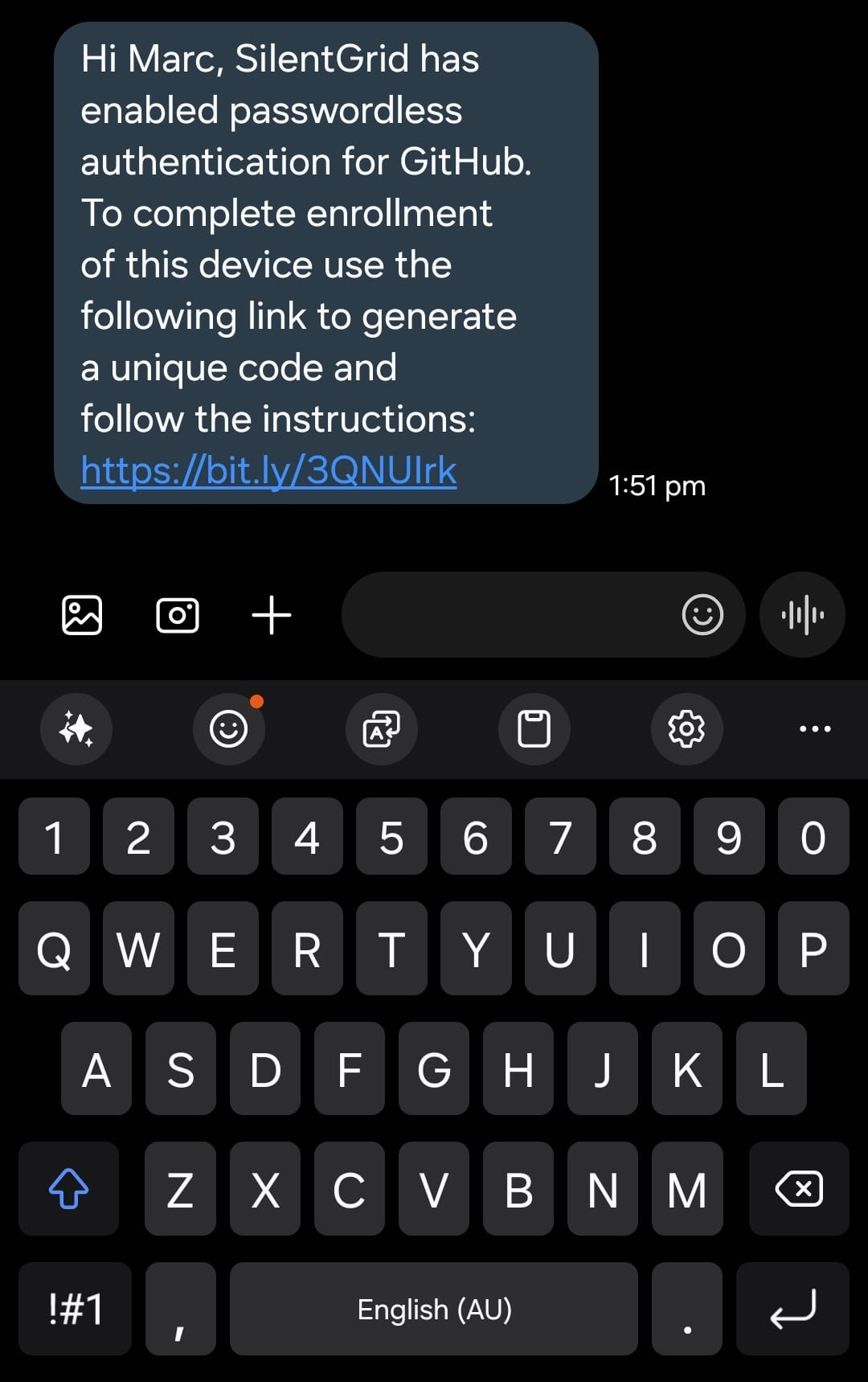The height and width of the screenshot is (1382, 868).
Task: Switch to the symbols keyboard with !#1
Action: tap(76, 1309)
